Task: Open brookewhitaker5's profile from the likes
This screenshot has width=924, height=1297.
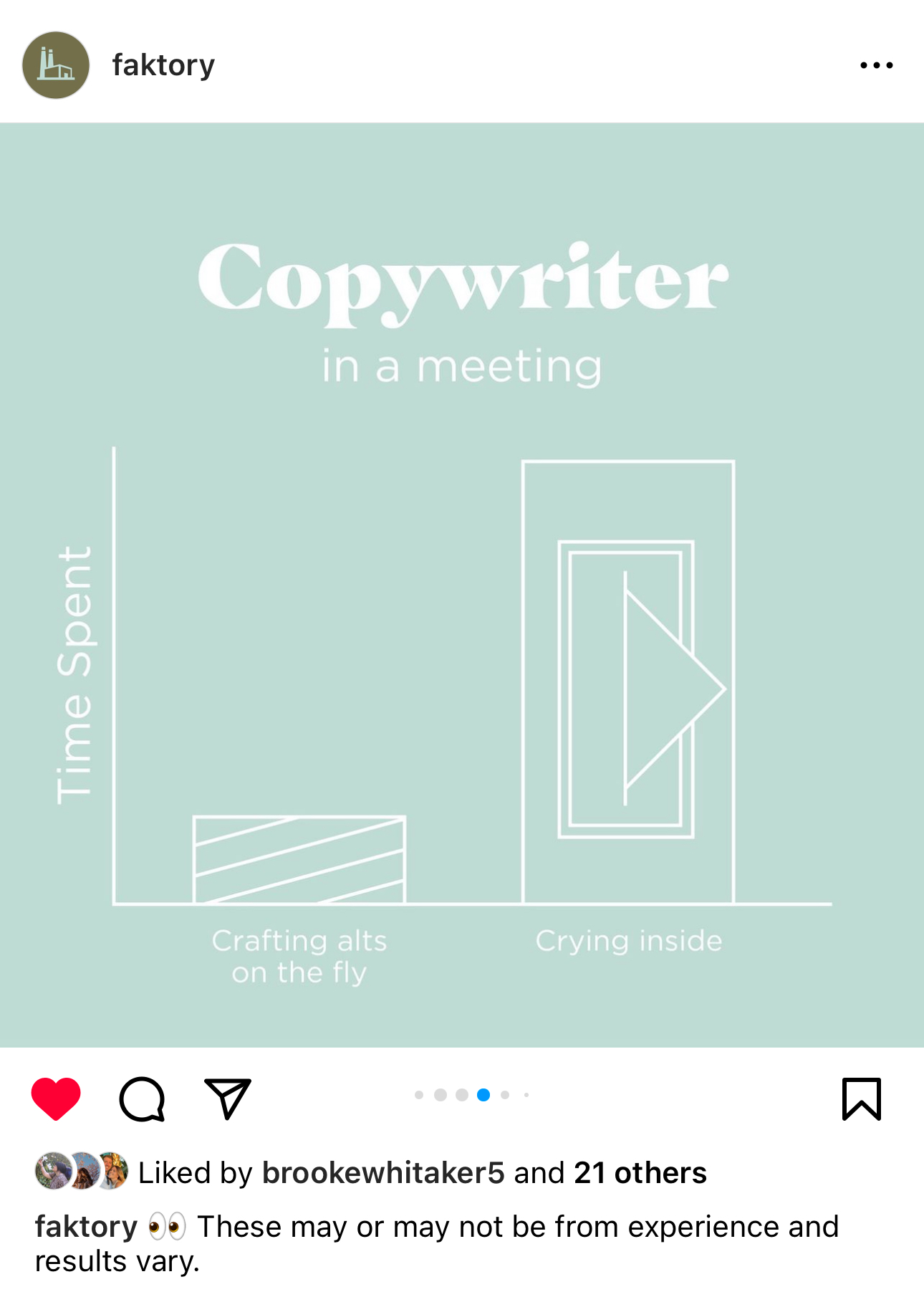Action: tap(383, 1173)
